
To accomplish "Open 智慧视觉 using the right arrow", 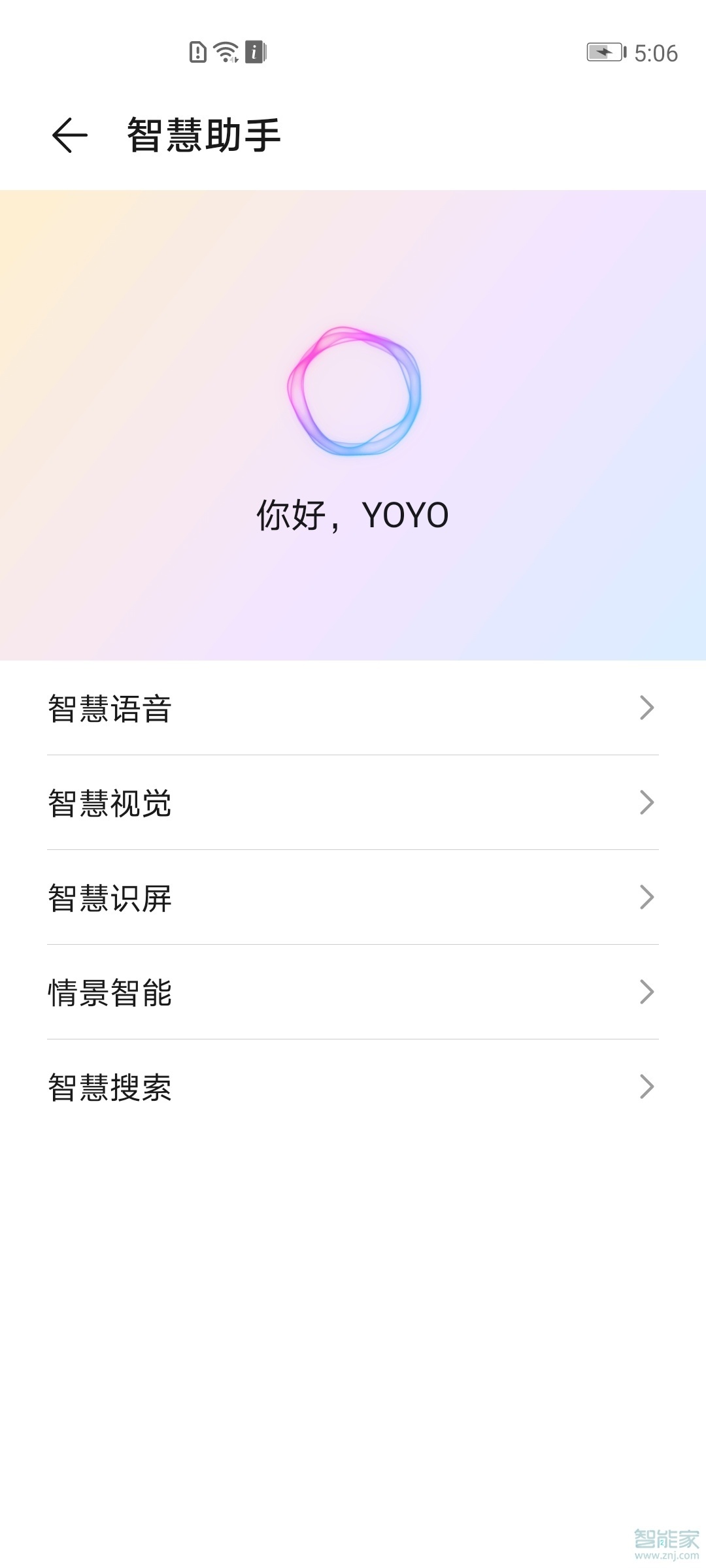I will (x=646, y=803).
